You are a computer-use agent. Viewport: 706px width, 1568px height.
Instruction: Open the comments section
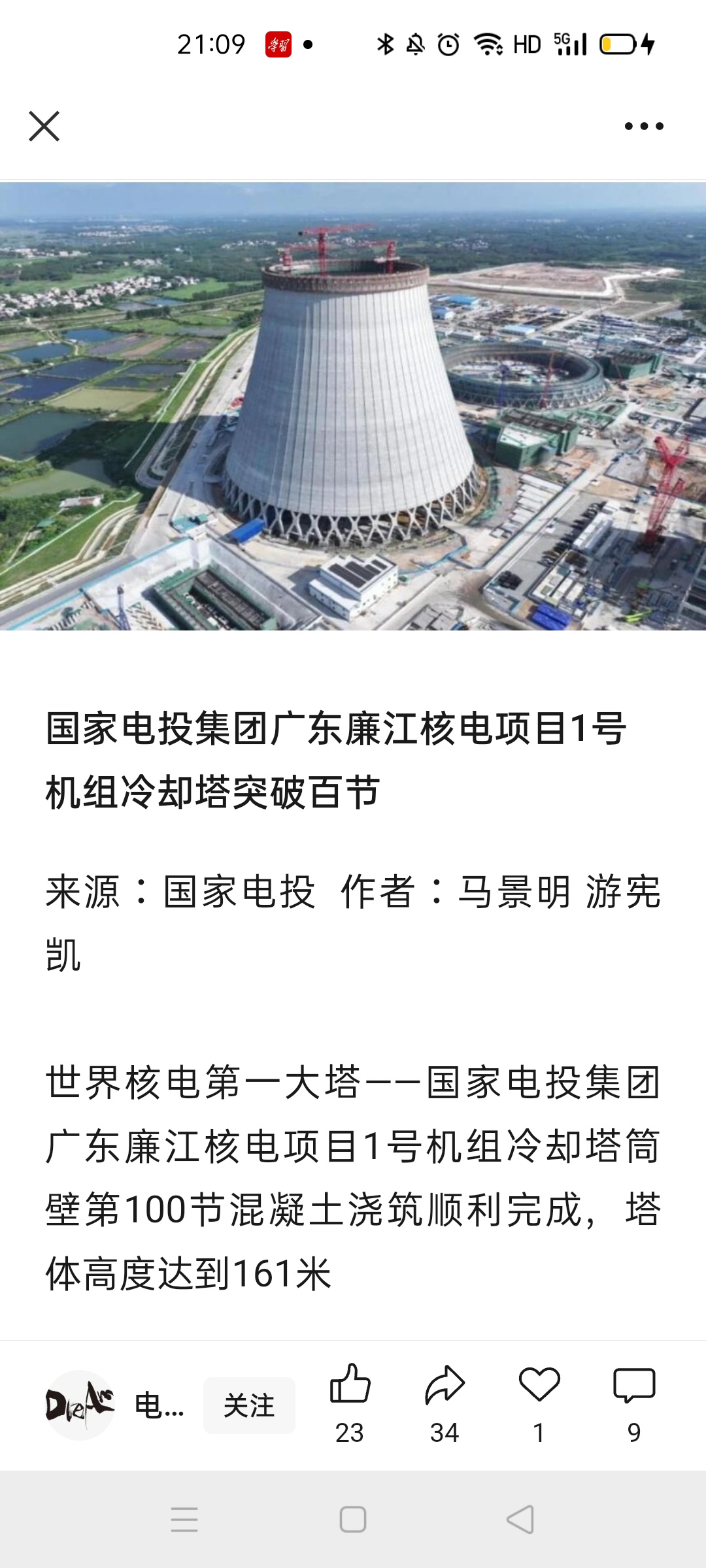[x=634, y=1385]
